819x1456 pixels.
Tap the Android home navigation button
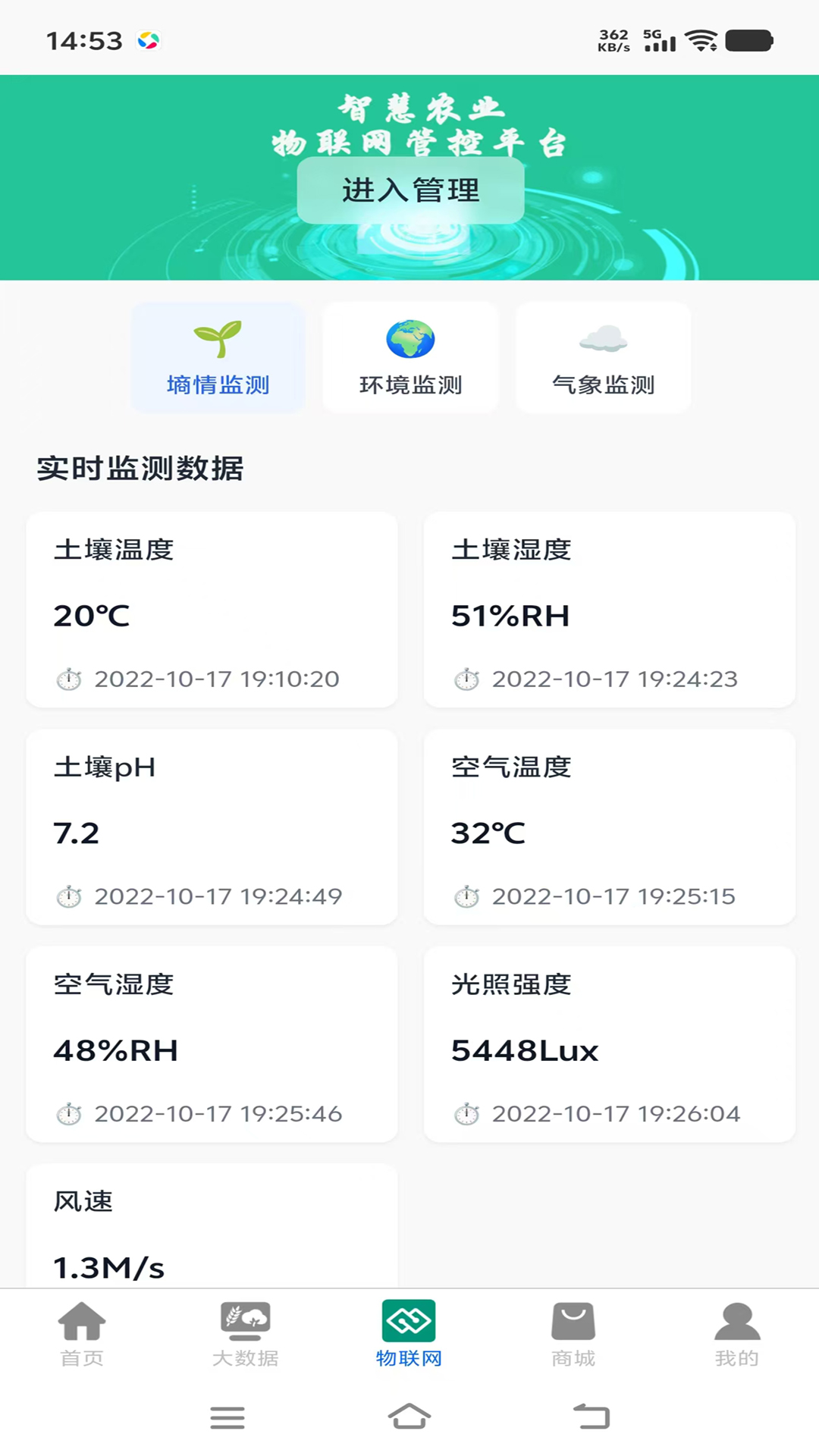pos(409,1417)
